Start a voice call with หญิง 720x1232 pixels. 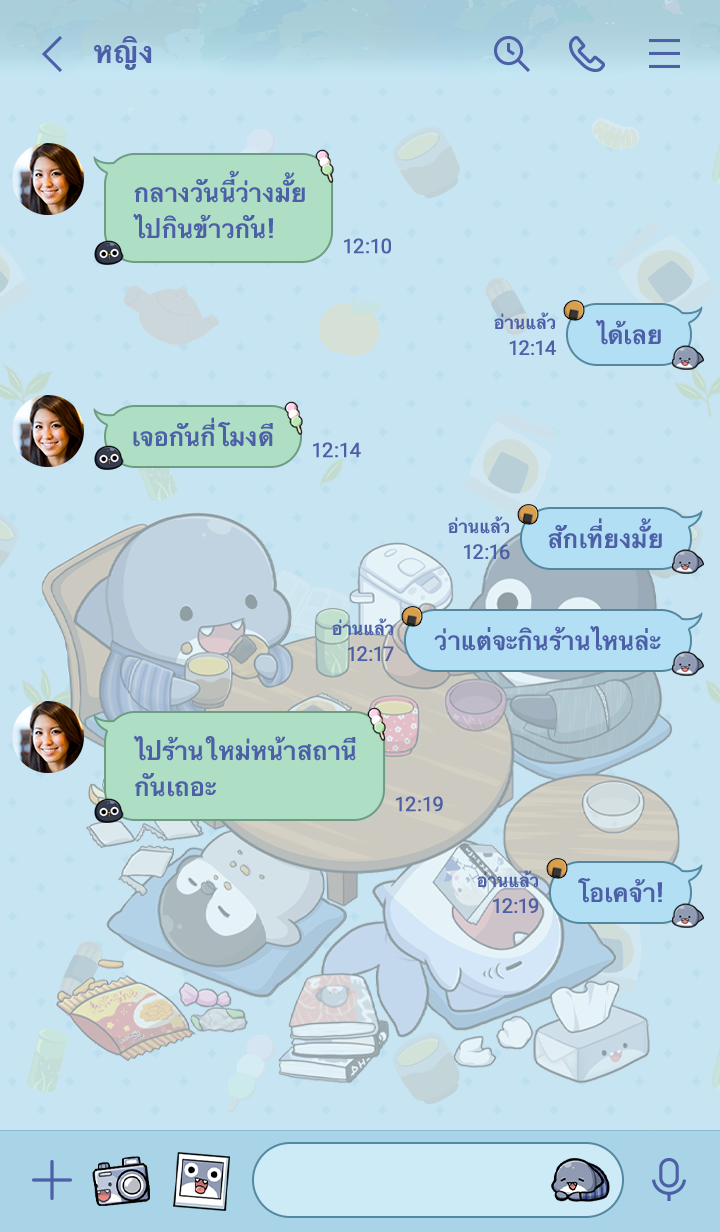pos(587,54)
